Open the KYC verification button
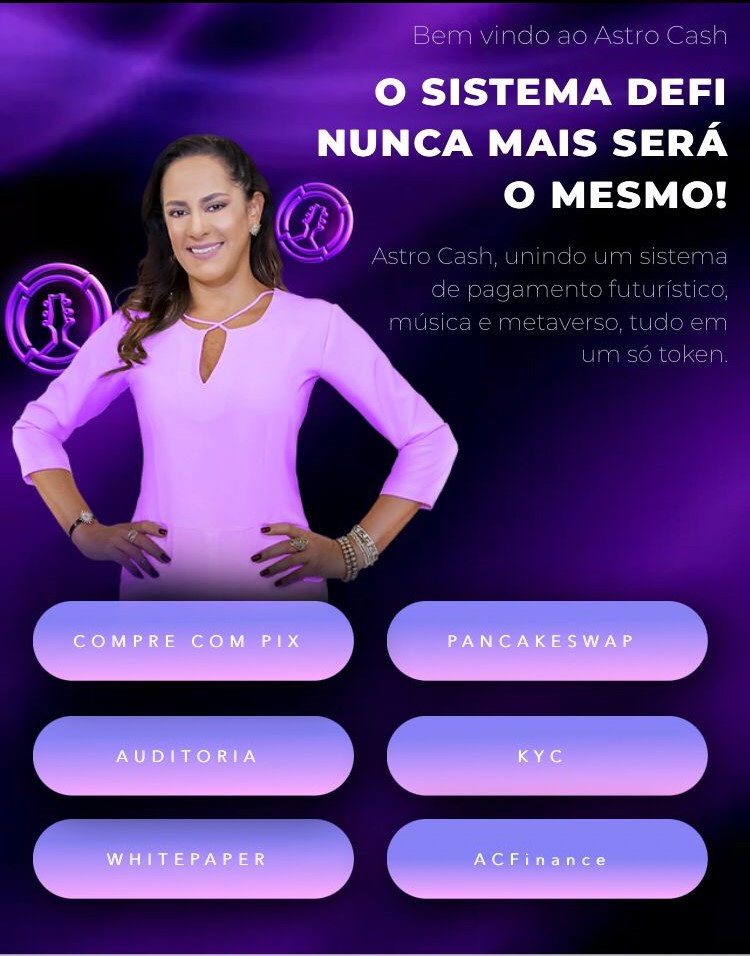Viewport: 750px width, 956px height. [546, 756]
